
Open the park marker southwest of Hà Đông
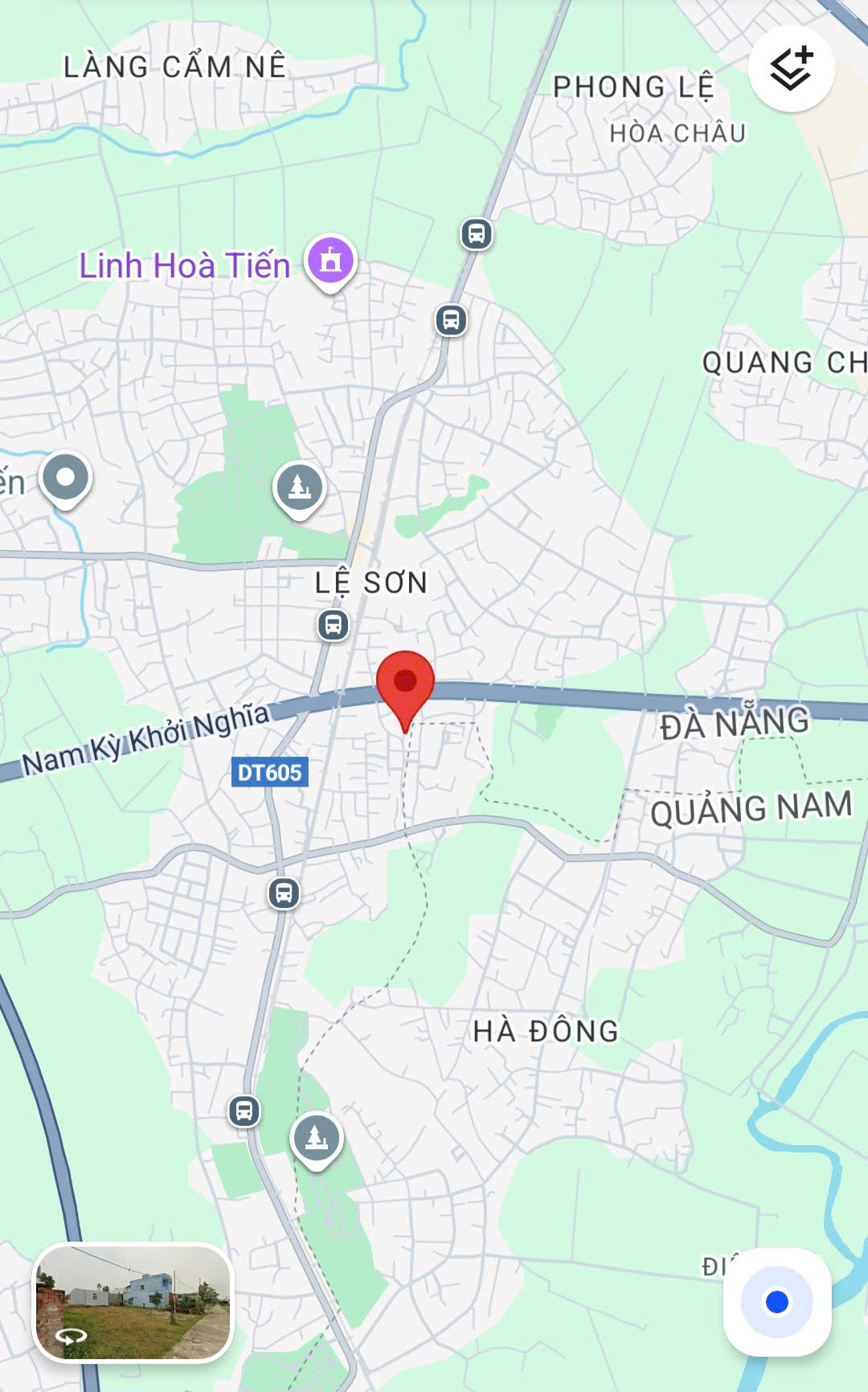pos(317,1137)
